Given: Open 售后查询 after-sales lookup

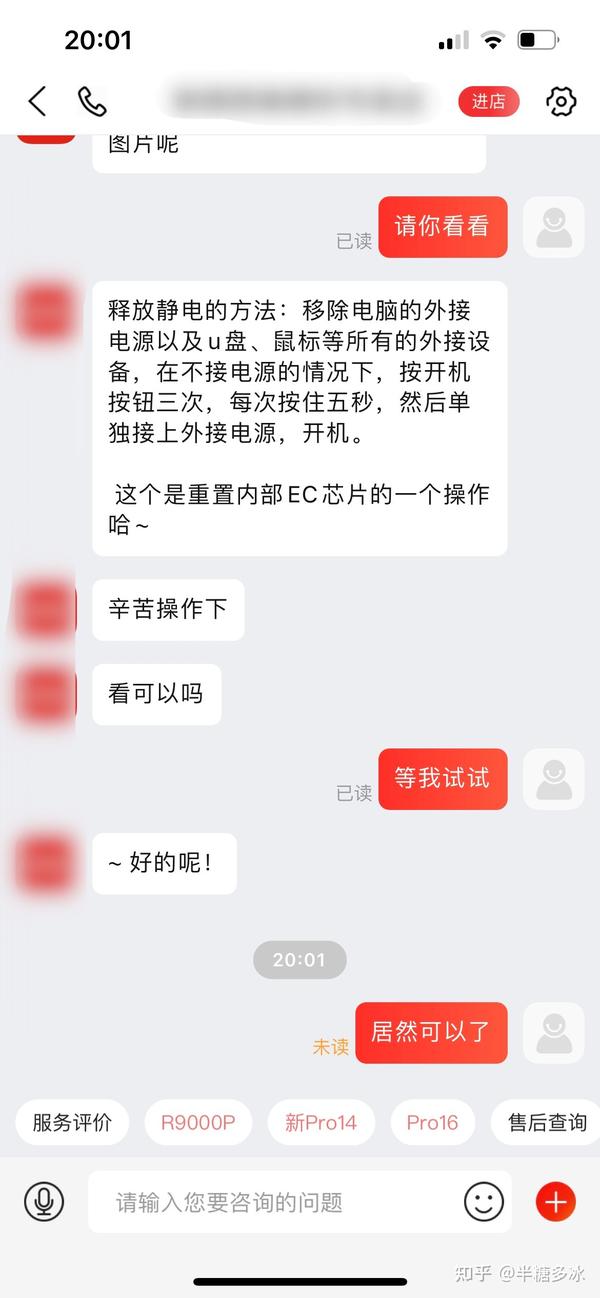Looking at the screenshot, I should pyautogui.click(x=547, y=1122).
